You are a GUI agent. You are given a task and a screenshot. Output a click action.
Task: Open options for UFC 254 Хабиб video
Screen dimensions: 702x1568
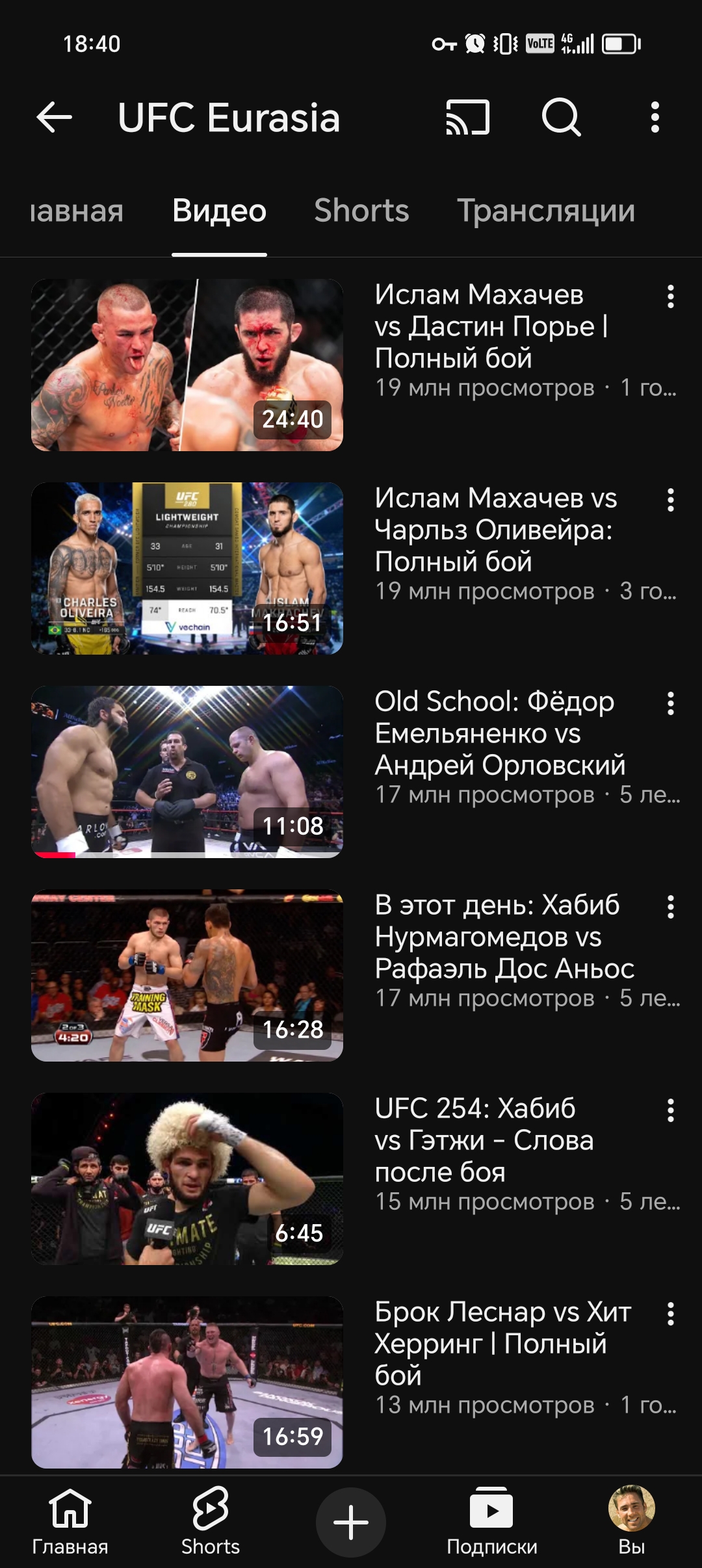670,1110
